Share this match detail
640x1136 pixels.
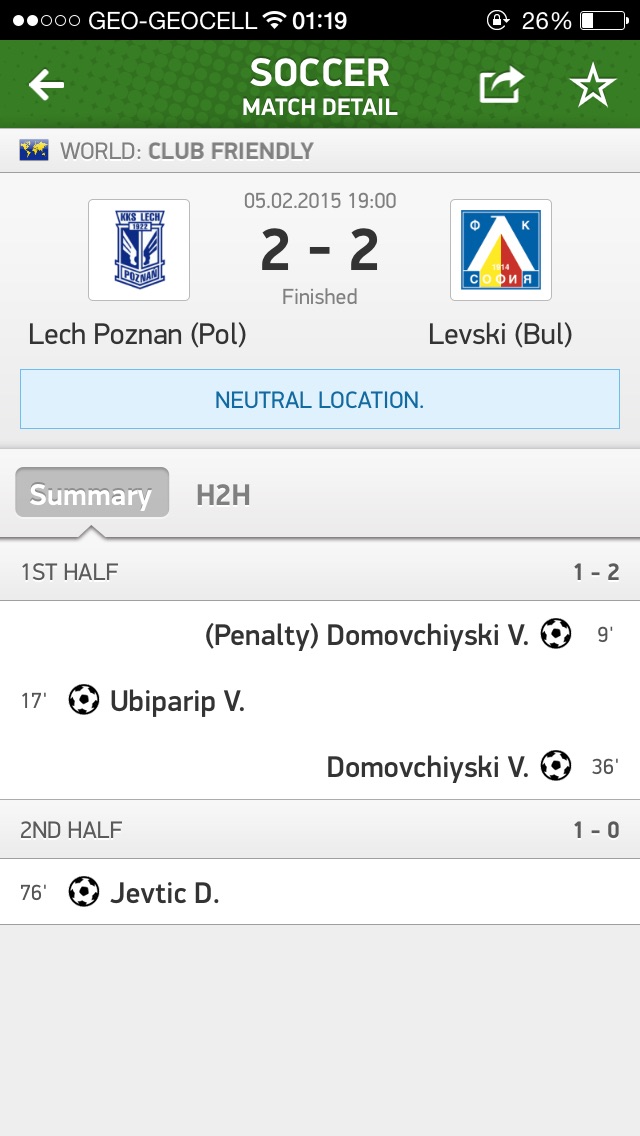[501, 86]
